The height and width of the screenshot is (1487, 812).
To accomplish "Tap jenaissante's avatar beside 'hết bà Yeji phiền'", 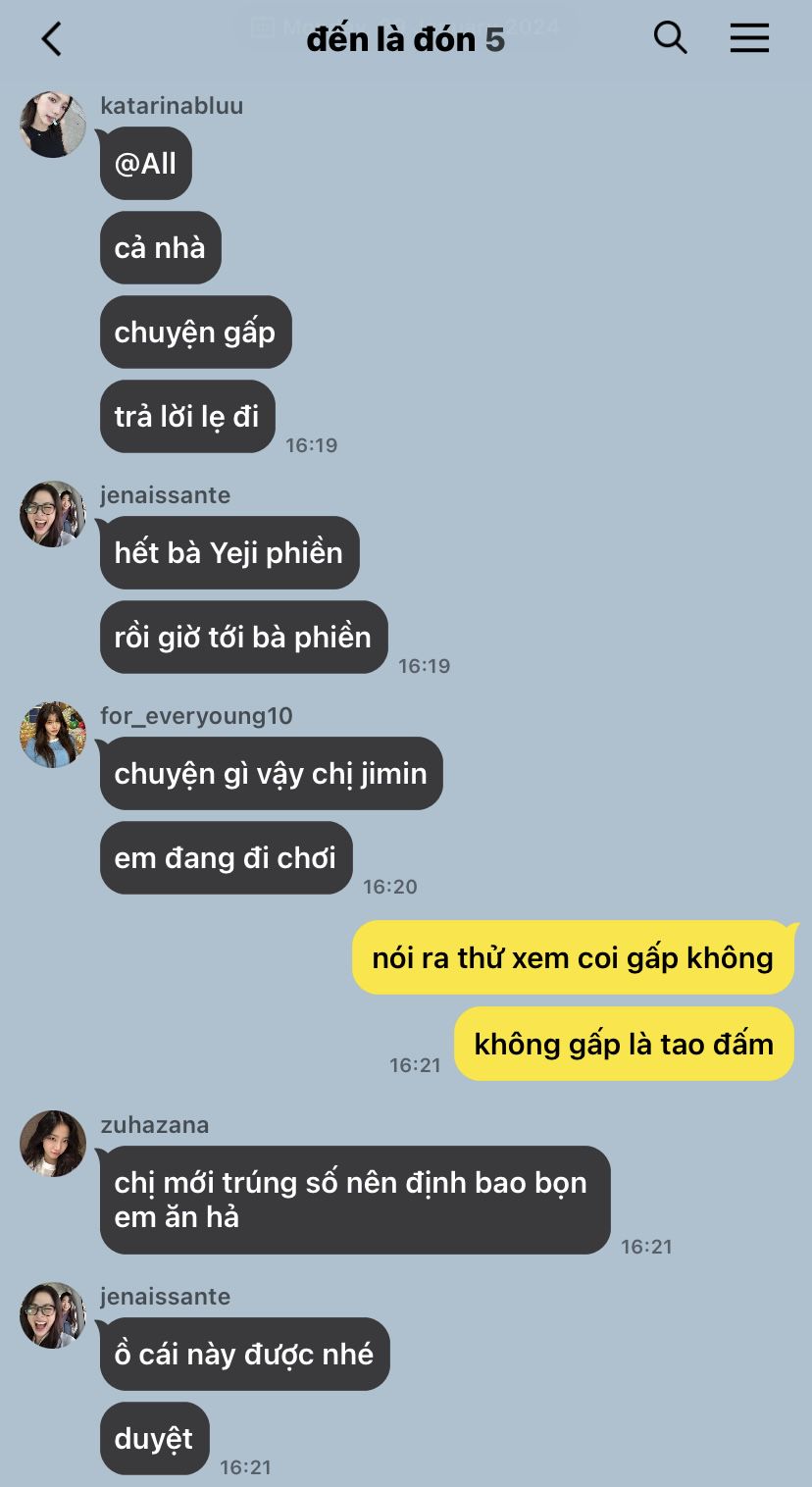I will pos(53,514).
